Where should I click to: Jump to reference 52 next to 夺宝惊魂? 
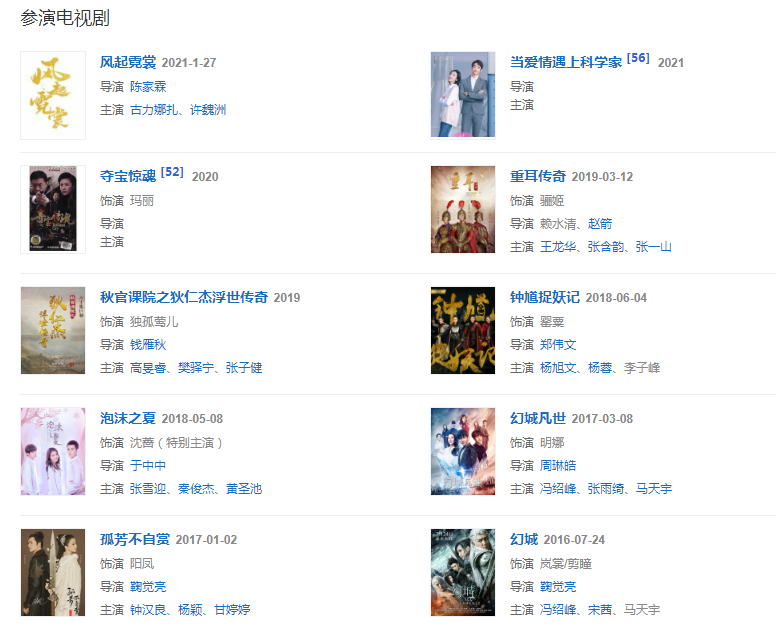pos(172,172)
